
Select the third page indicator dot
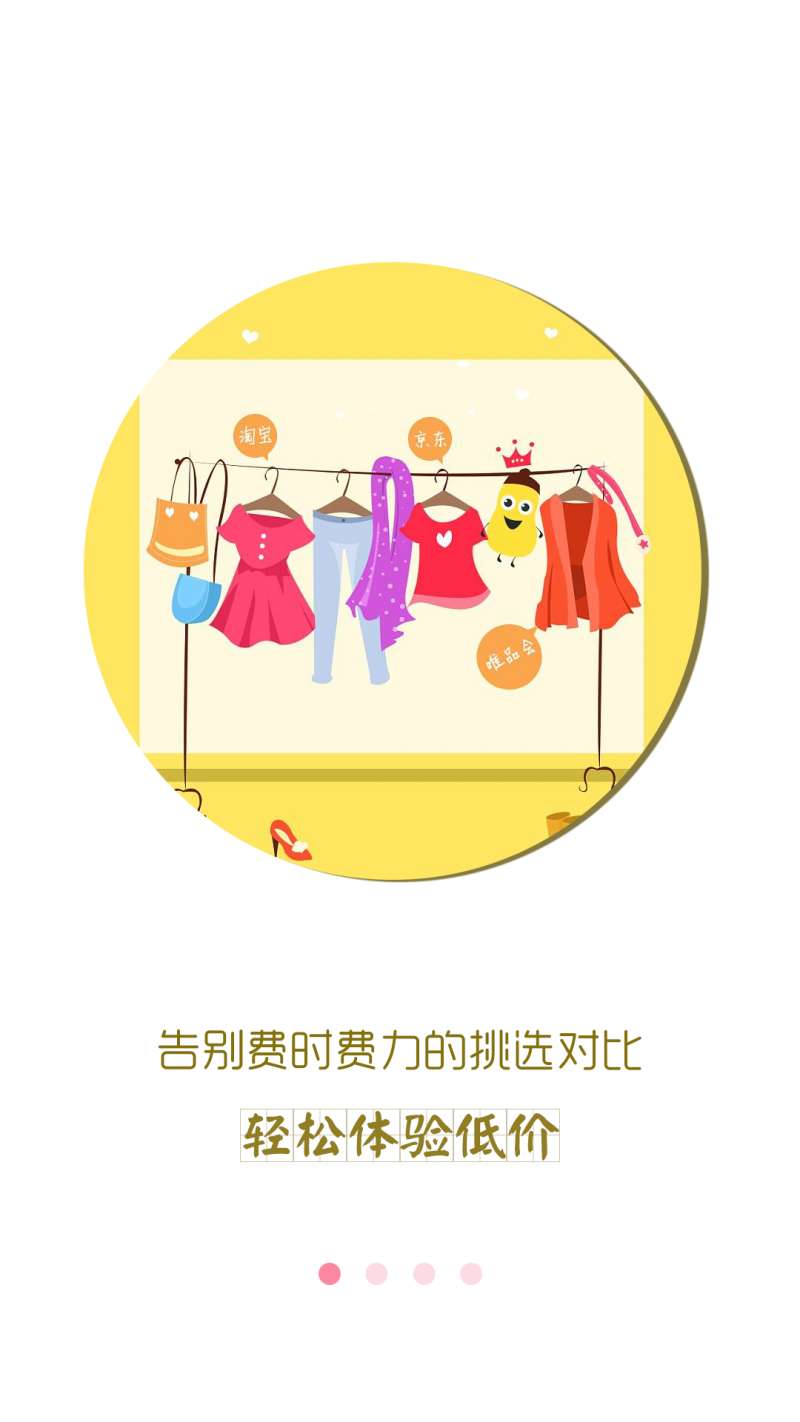[x=424, y=1273]
